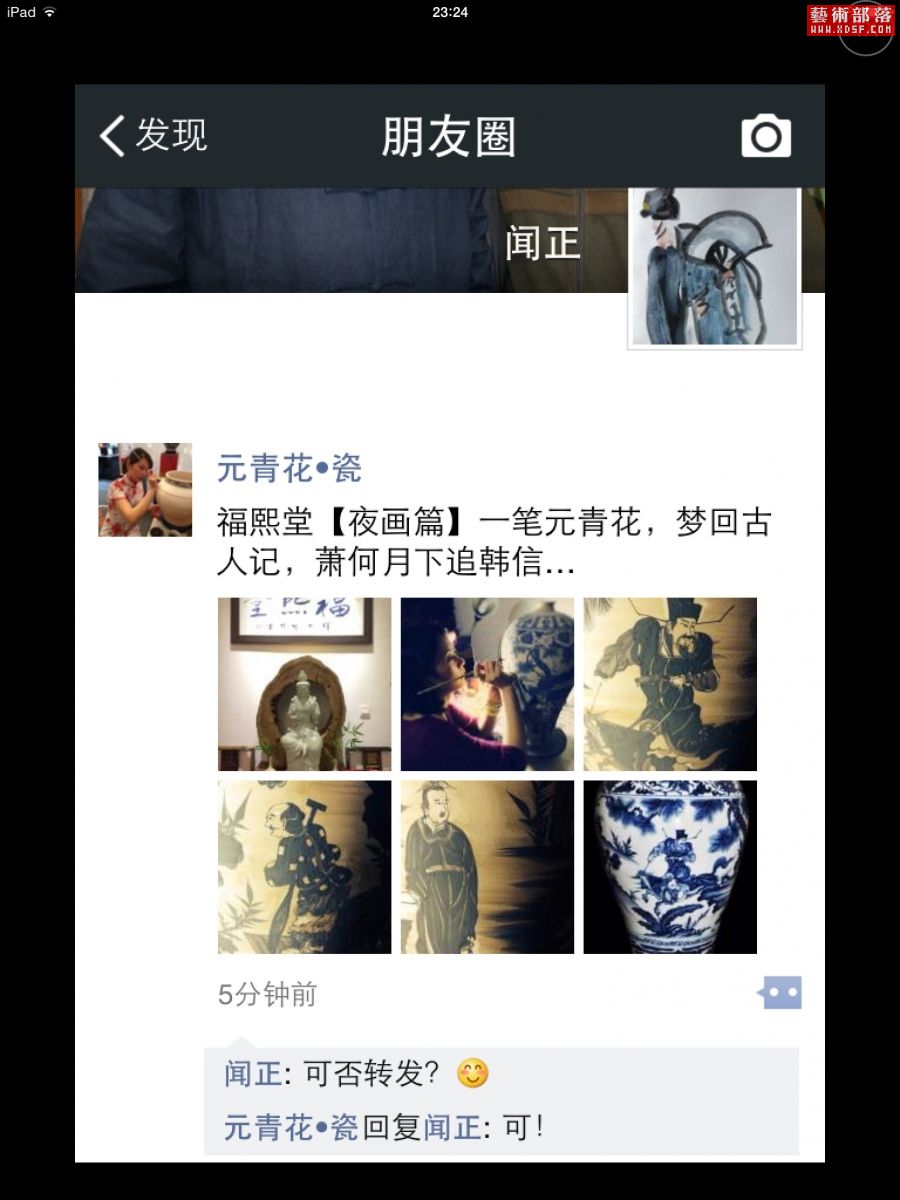Open the third photo with the bearded figure
Screen dimensions: 900x1200
670,684
